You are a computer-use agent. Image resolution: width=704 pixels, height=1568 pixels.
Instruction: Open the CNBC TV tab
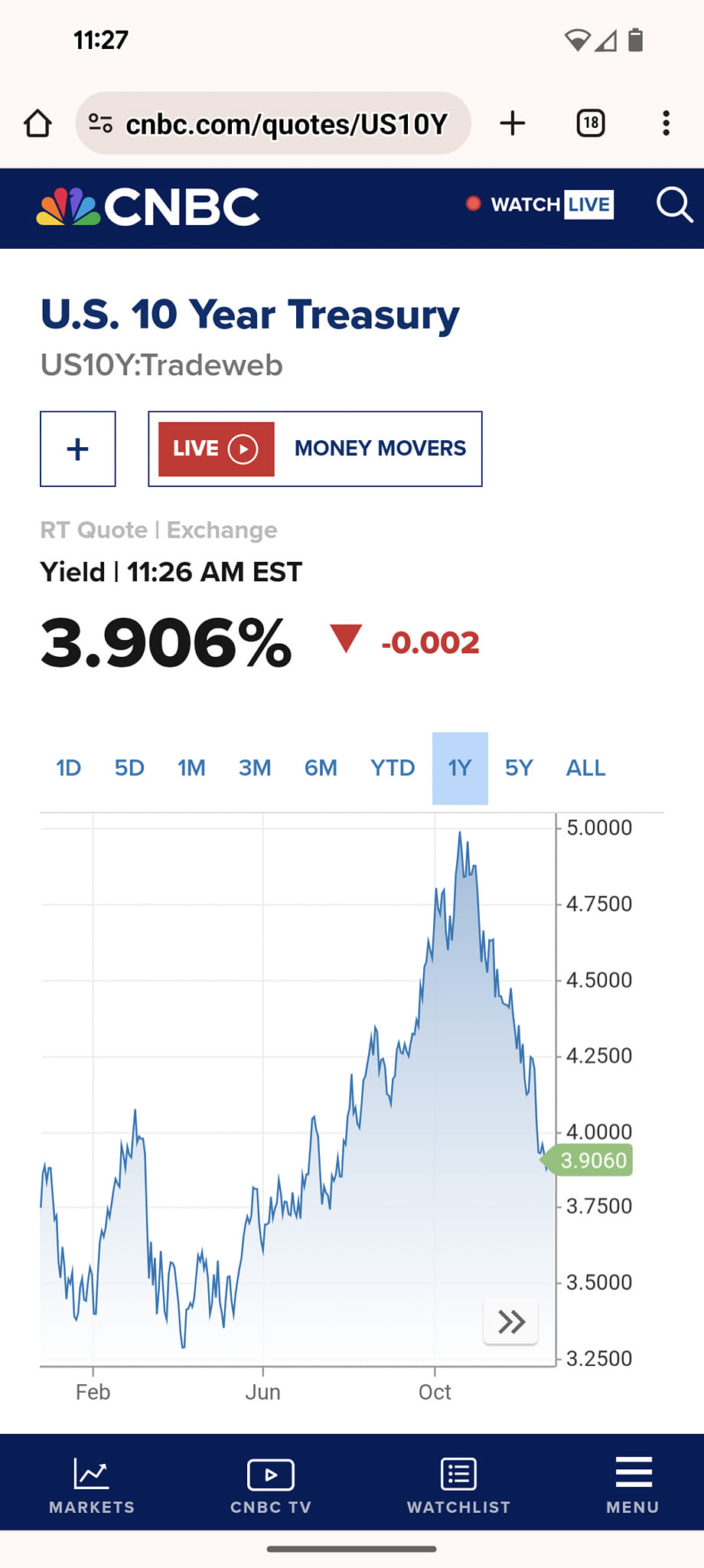click(271, 1485)
